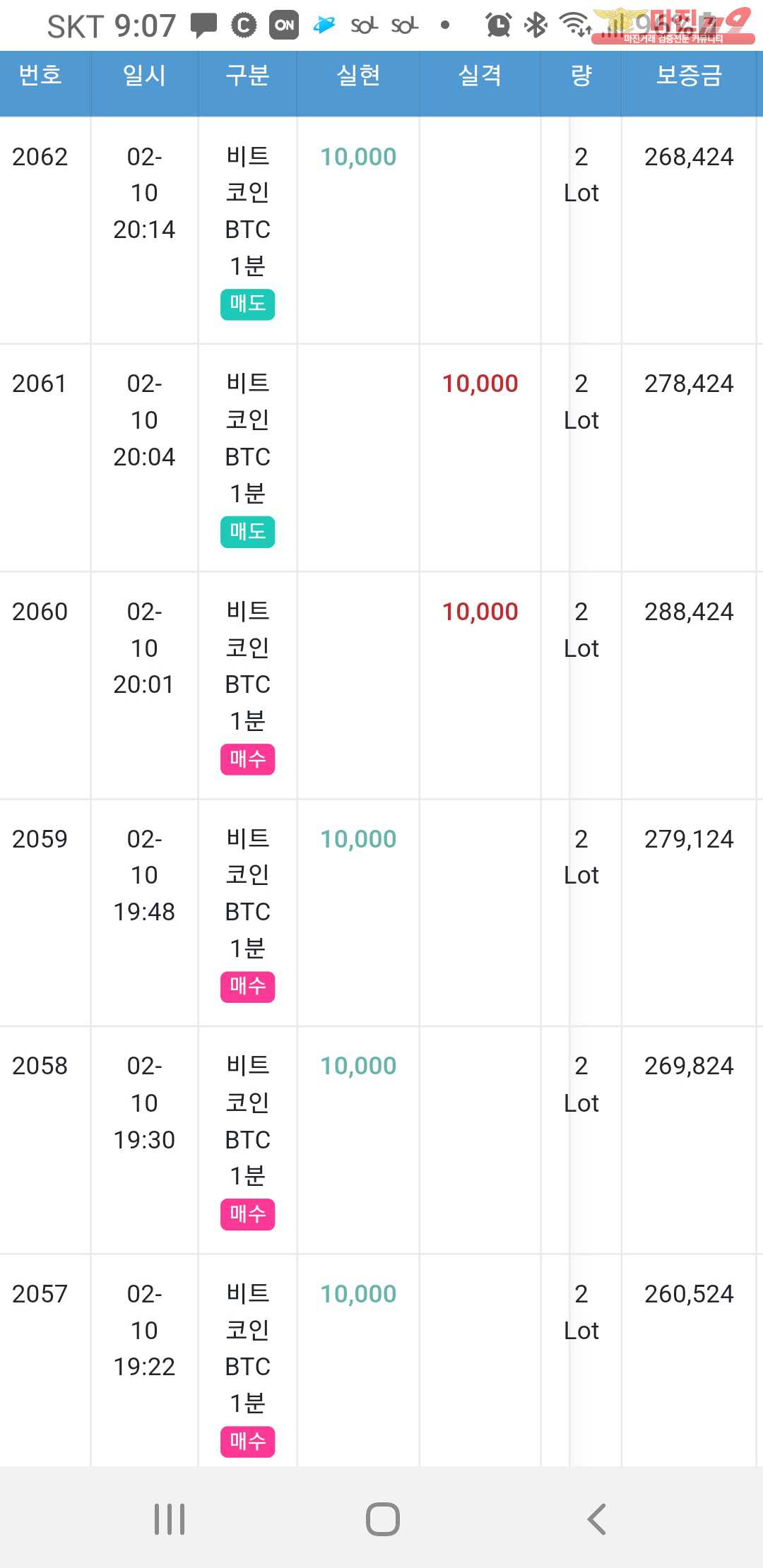Go back using the navigation bar

point(596,1519)
